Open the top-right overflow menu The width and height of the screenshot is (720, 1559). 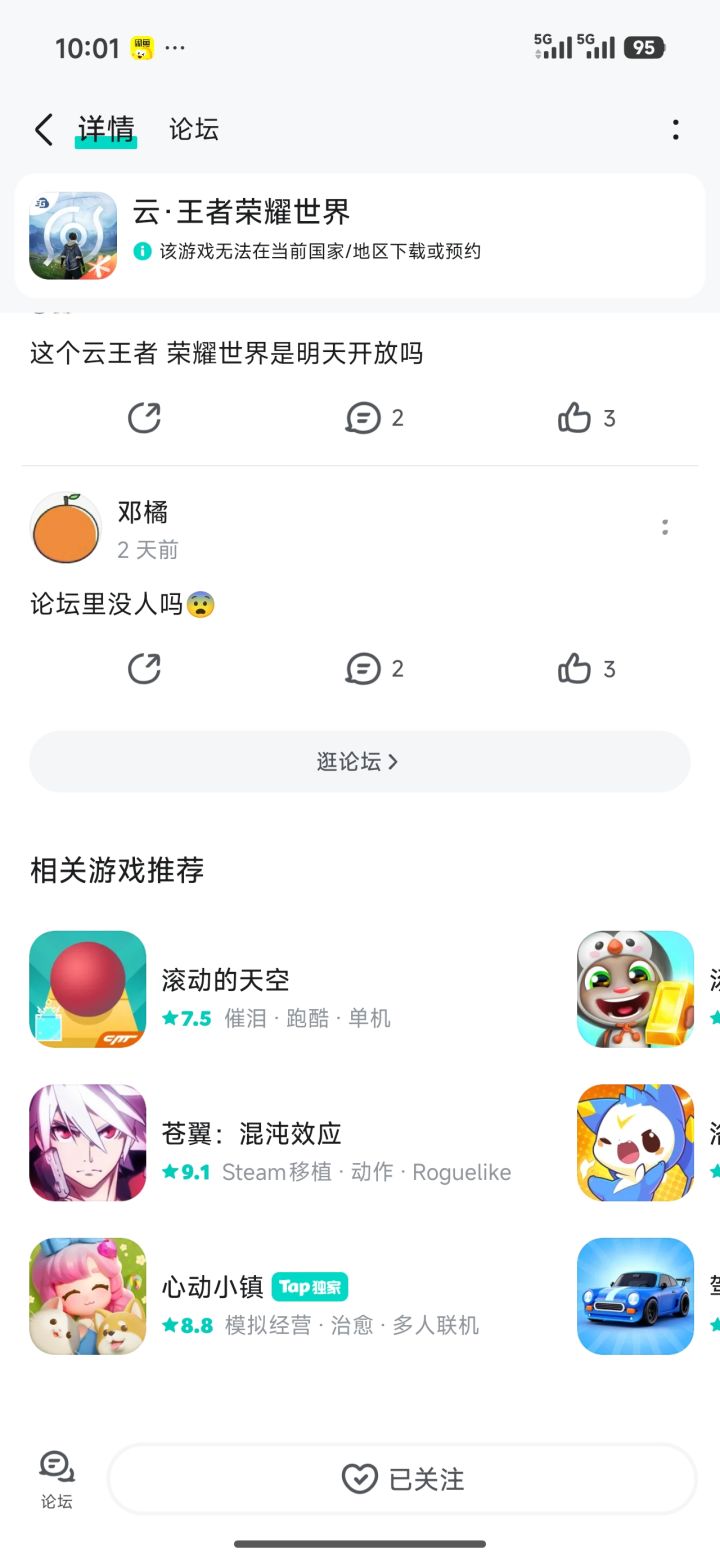(676, 130)
